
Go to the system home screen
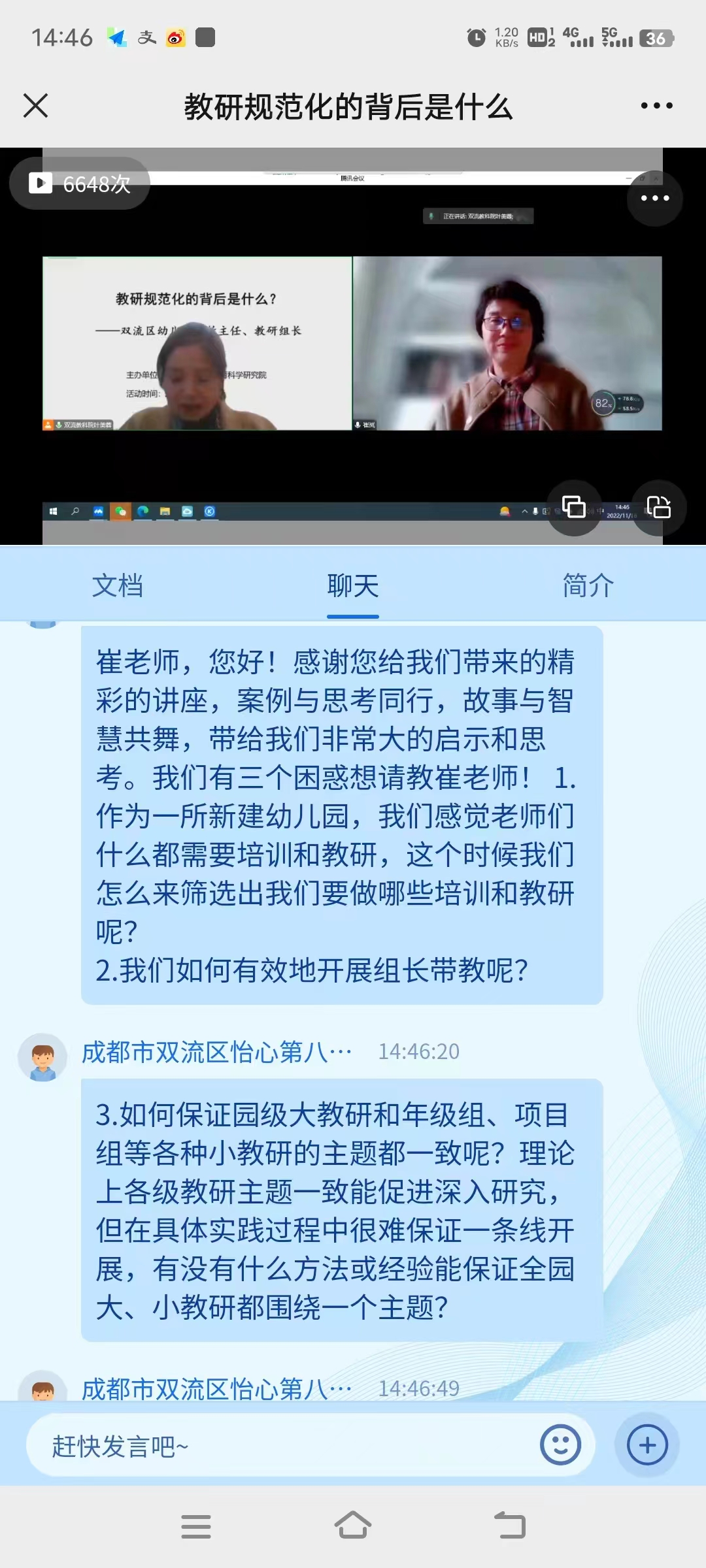tap(353, 1526)
